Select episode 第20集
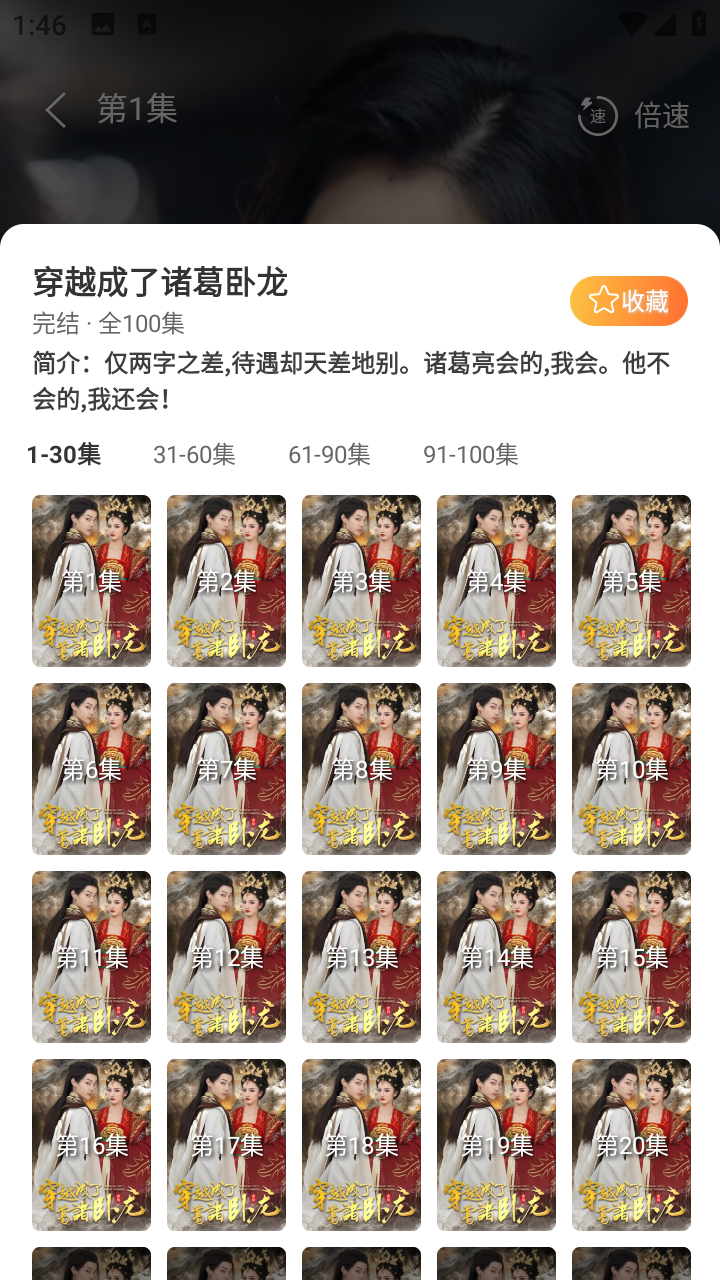The height and width of the screenshot is (1280, 720). tap(631, 1145)
